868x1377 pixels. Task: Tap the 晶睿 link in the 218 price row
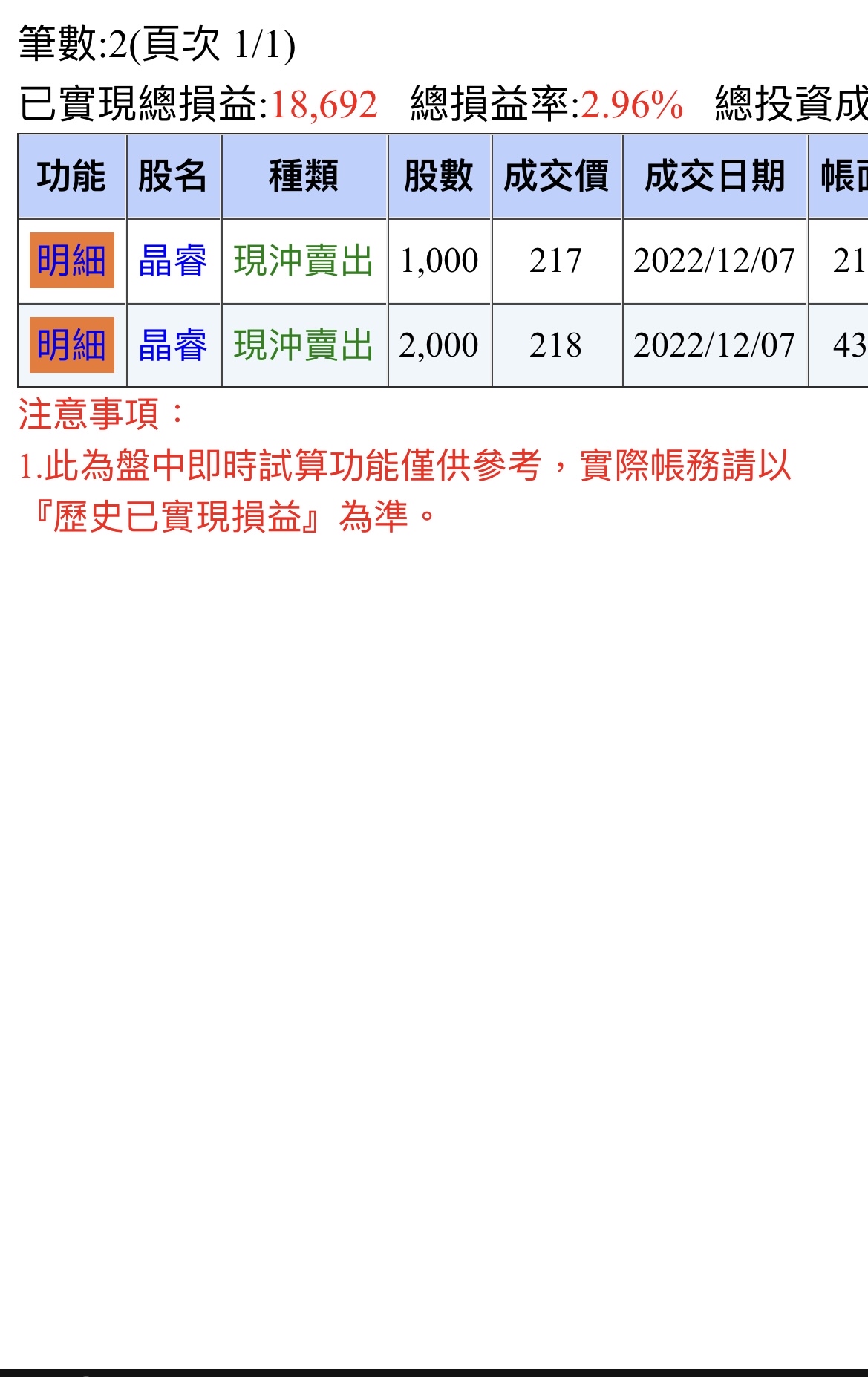pyautogui.click(x=173, y=345)
